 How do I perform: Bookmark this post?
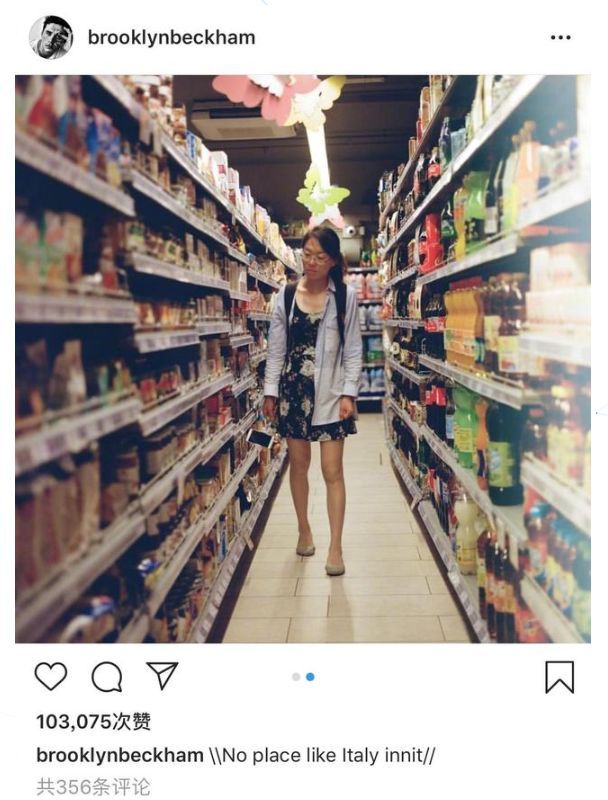(559, 677)
